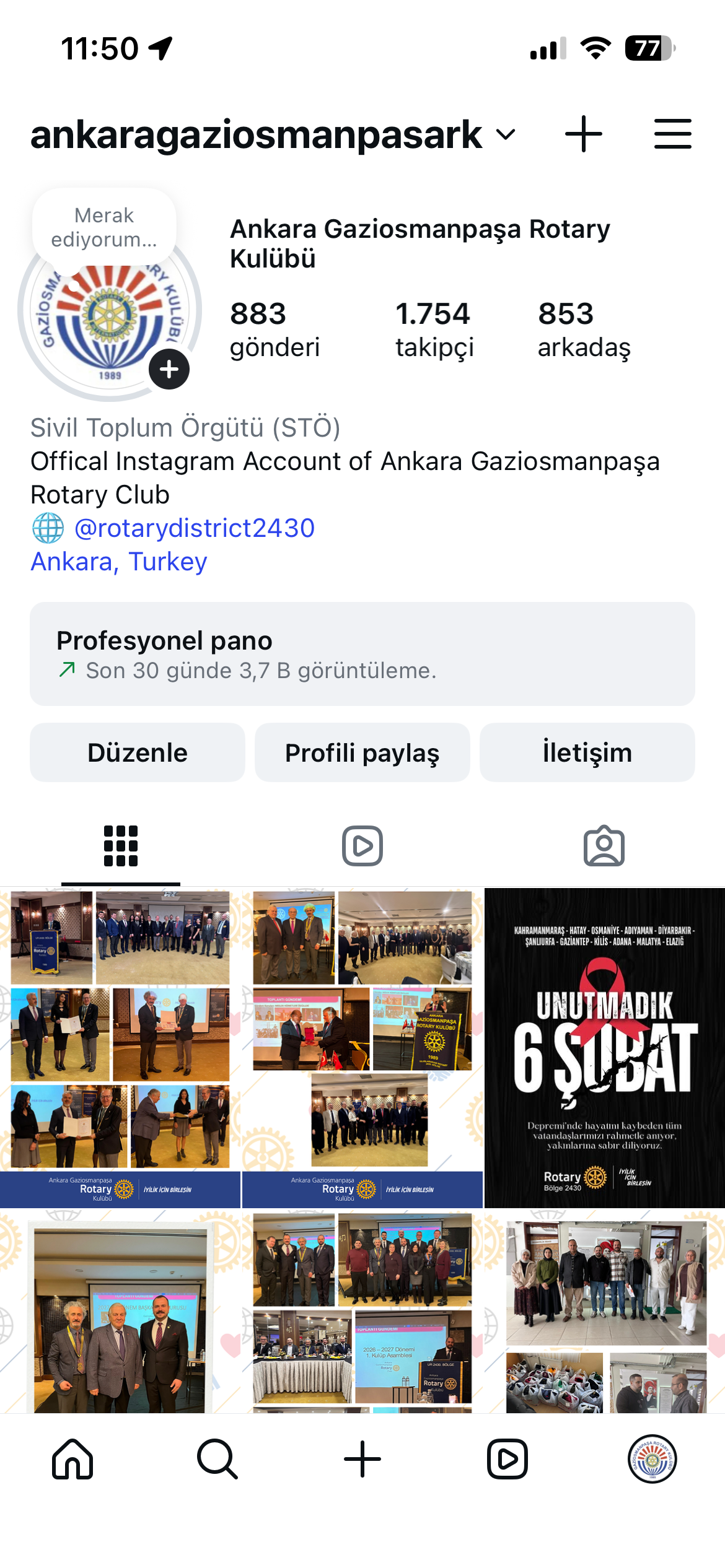Go to the Home feed

click(72, 1459)
